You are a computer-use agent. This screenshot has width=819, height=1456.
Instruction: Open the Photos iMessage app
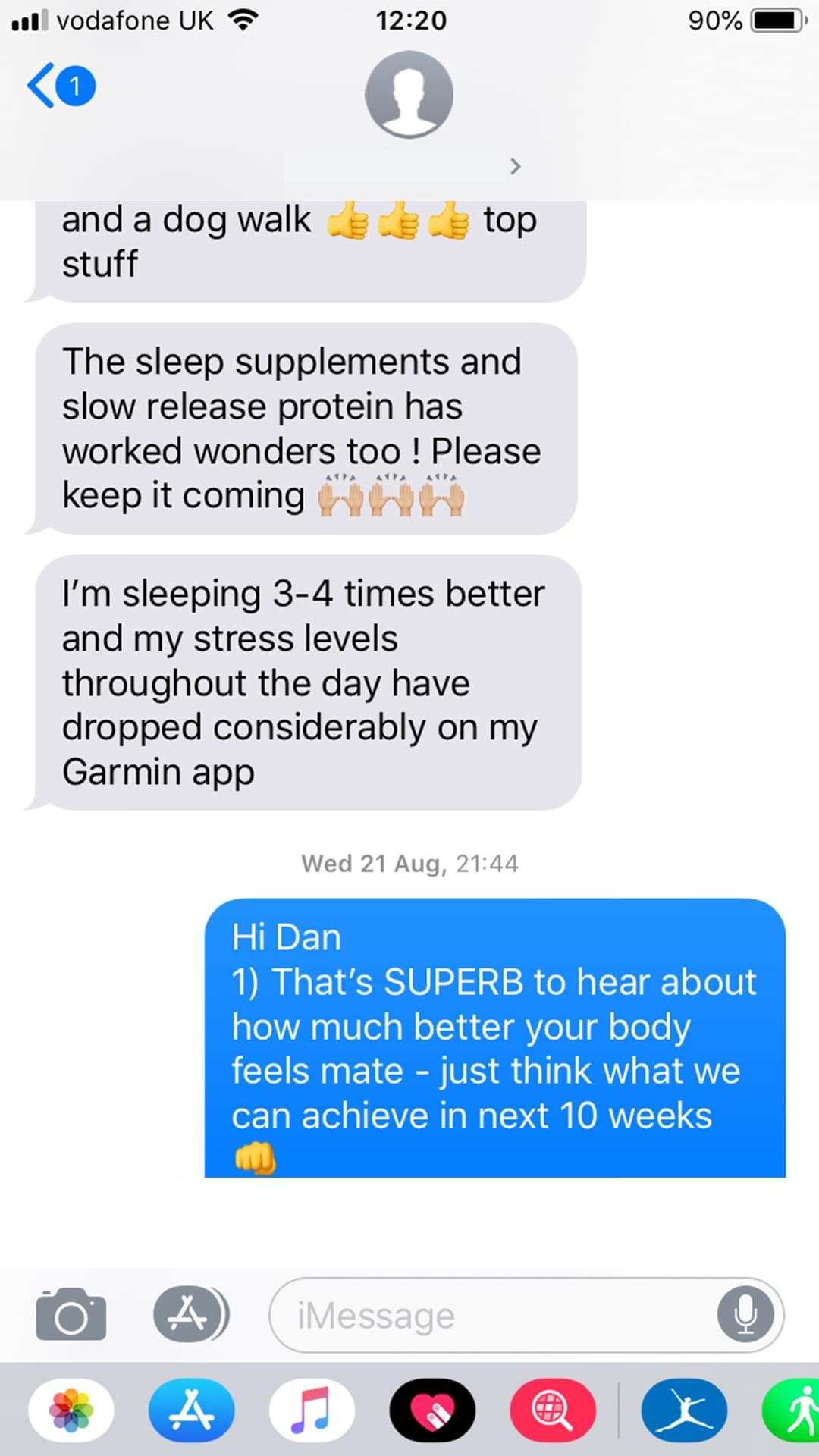[x=71, y=1410]
